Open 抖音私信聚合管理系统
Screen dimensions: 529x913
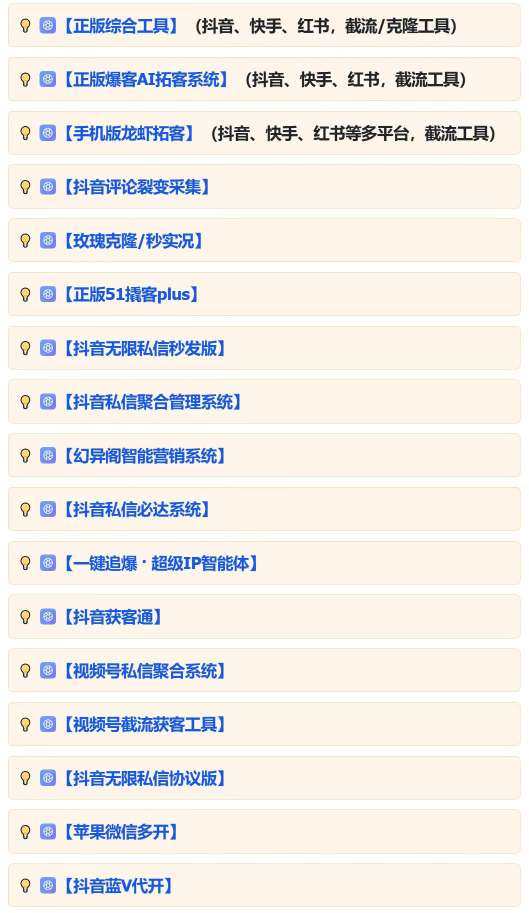pyautogui.click(x=152, y=402)
